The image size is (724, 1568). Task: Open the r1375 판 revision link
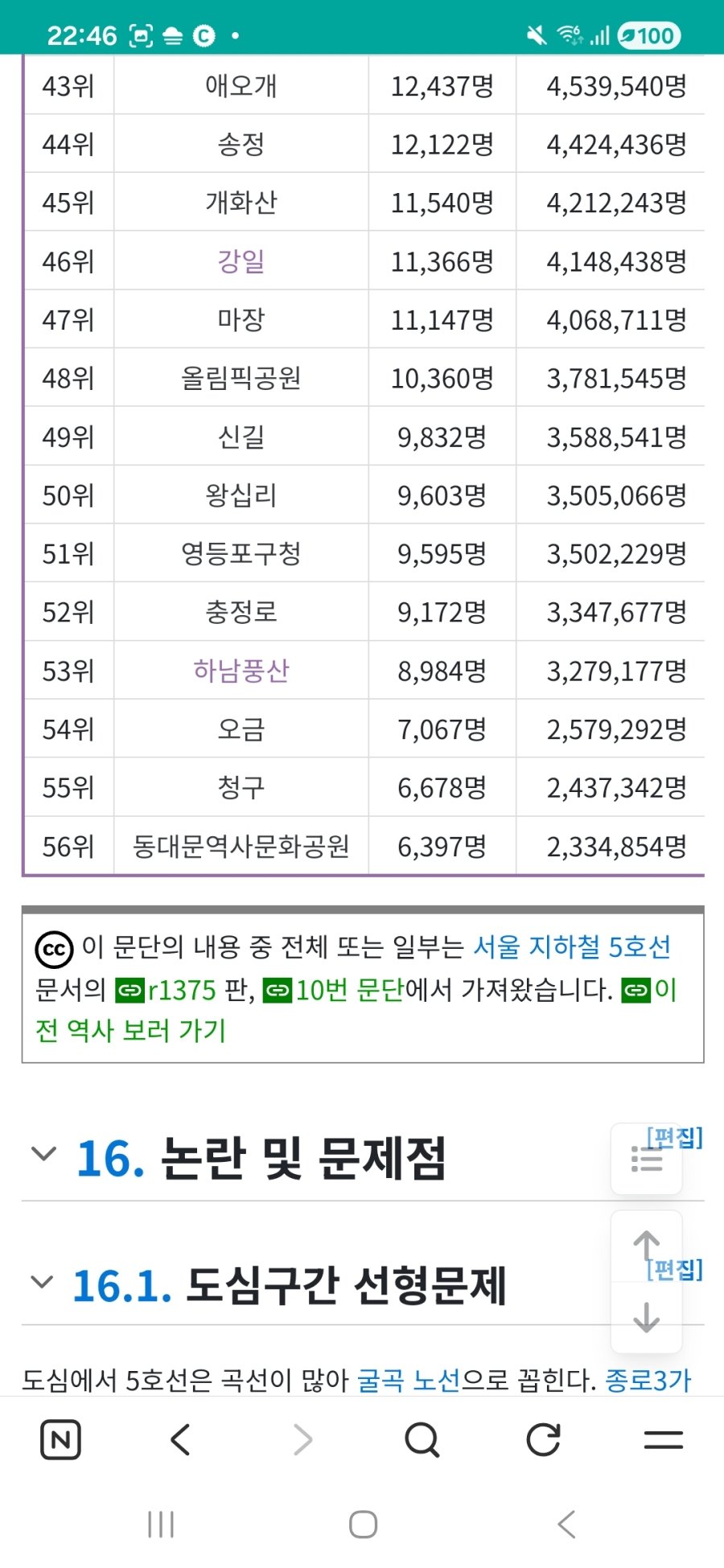pyautogui.click(x=181, y=990)
